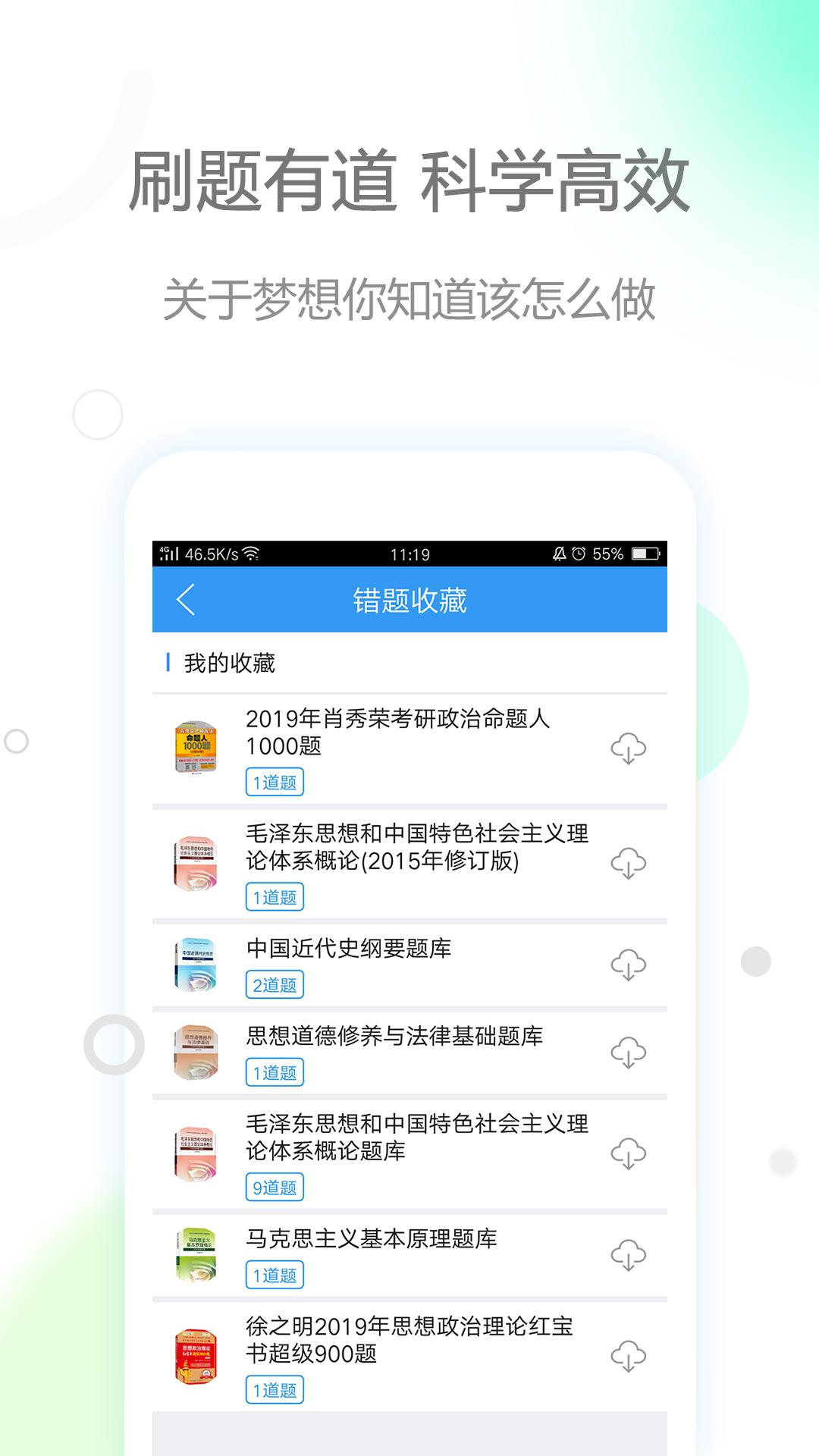Tap the 4G signal indicator
The image size is (819, 1456).
pyautogui.click(x=168, y=553)
